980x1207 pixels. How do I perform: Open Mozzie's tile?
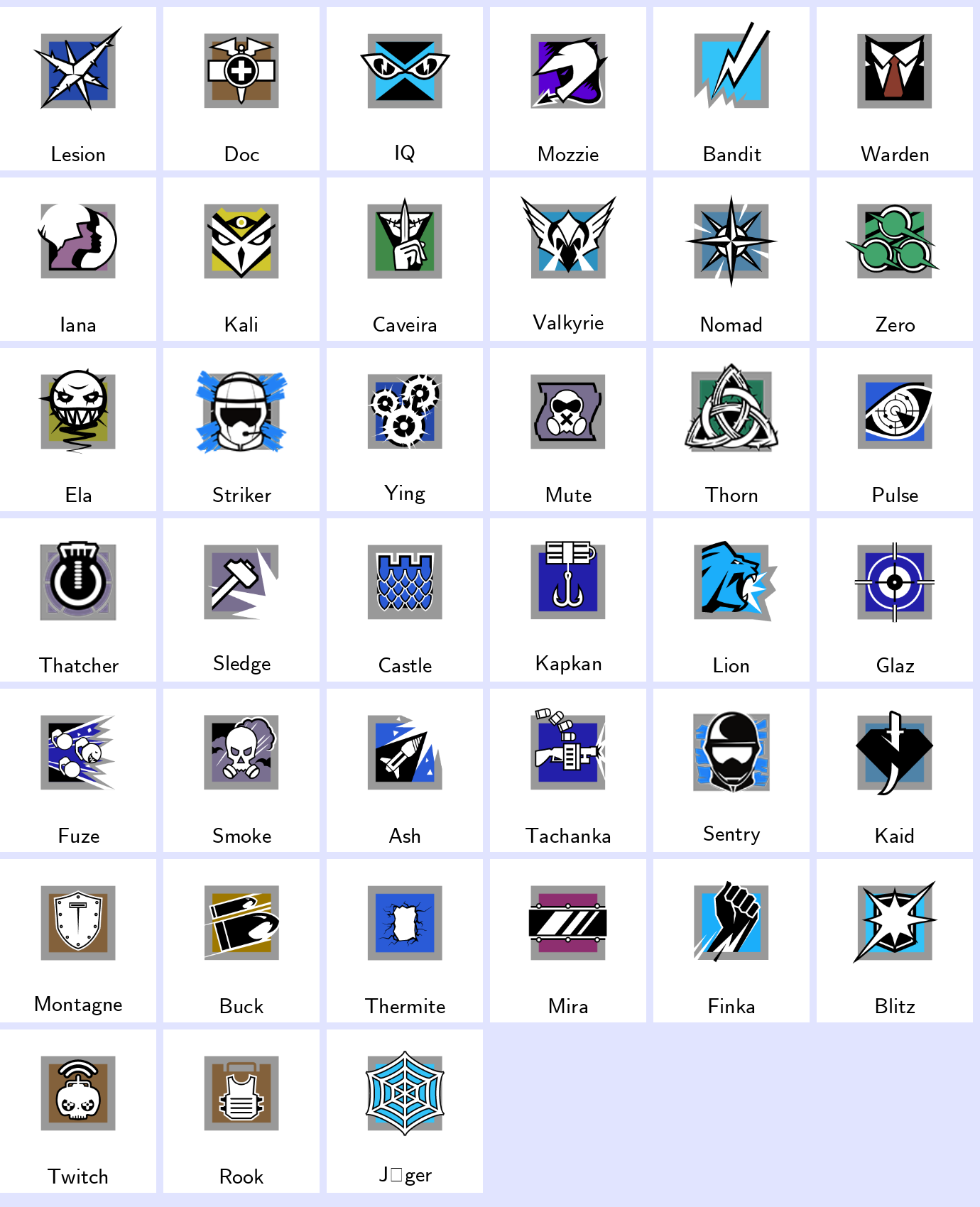568,89
